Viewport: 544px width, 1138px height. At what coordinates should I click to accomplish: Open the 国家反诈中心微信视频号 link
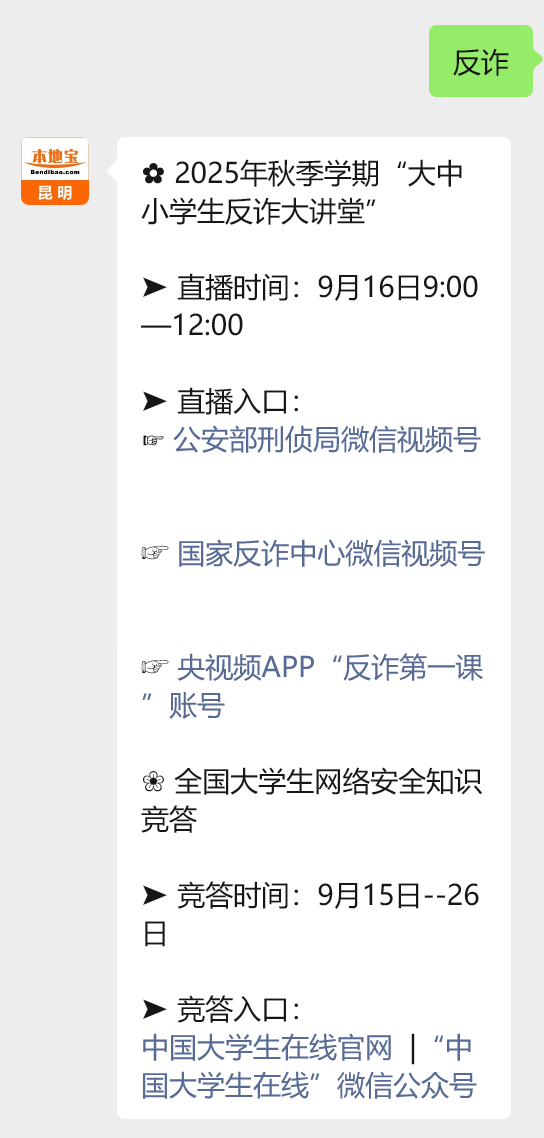(331, 554)
